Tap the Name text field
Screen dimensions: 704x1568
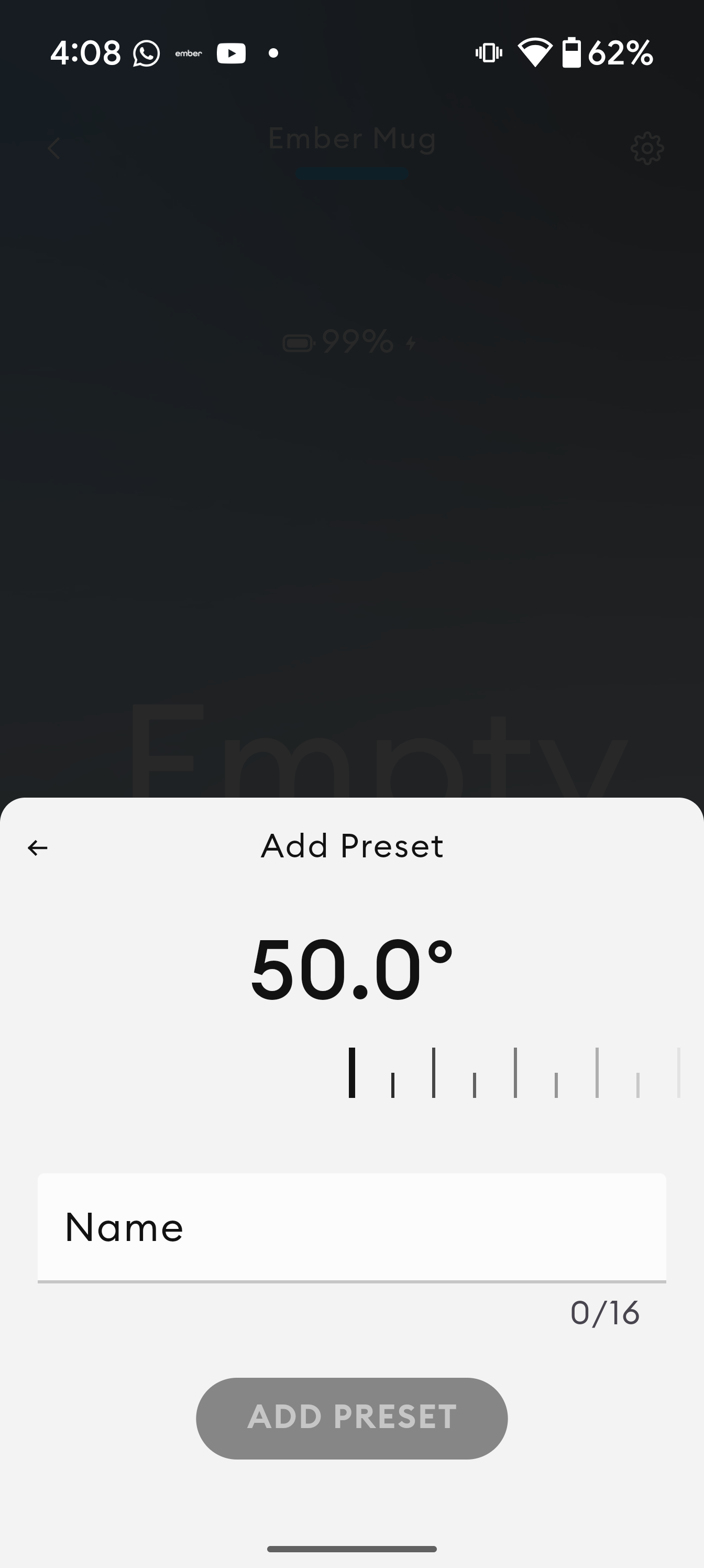click(351, 1228)
